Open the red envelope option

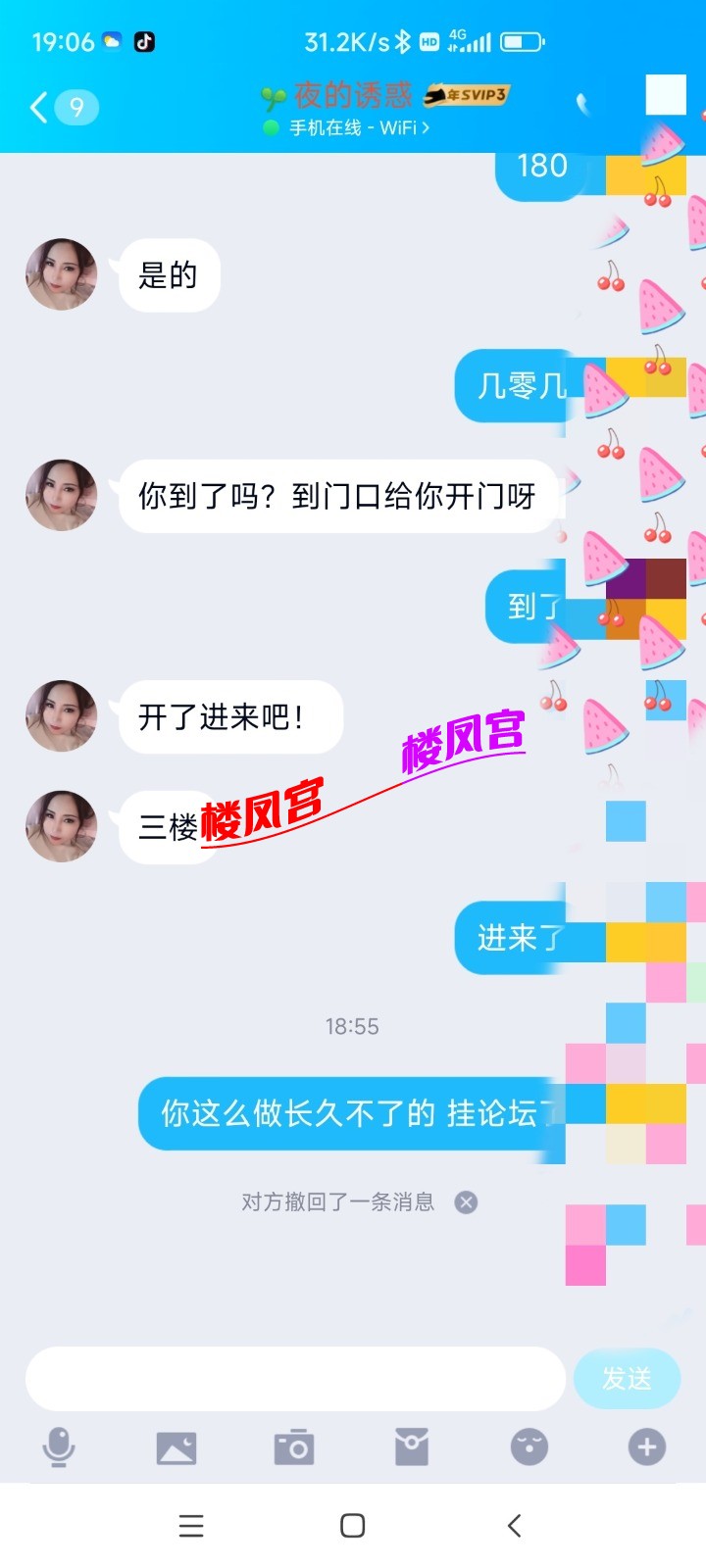(412, 1446)
